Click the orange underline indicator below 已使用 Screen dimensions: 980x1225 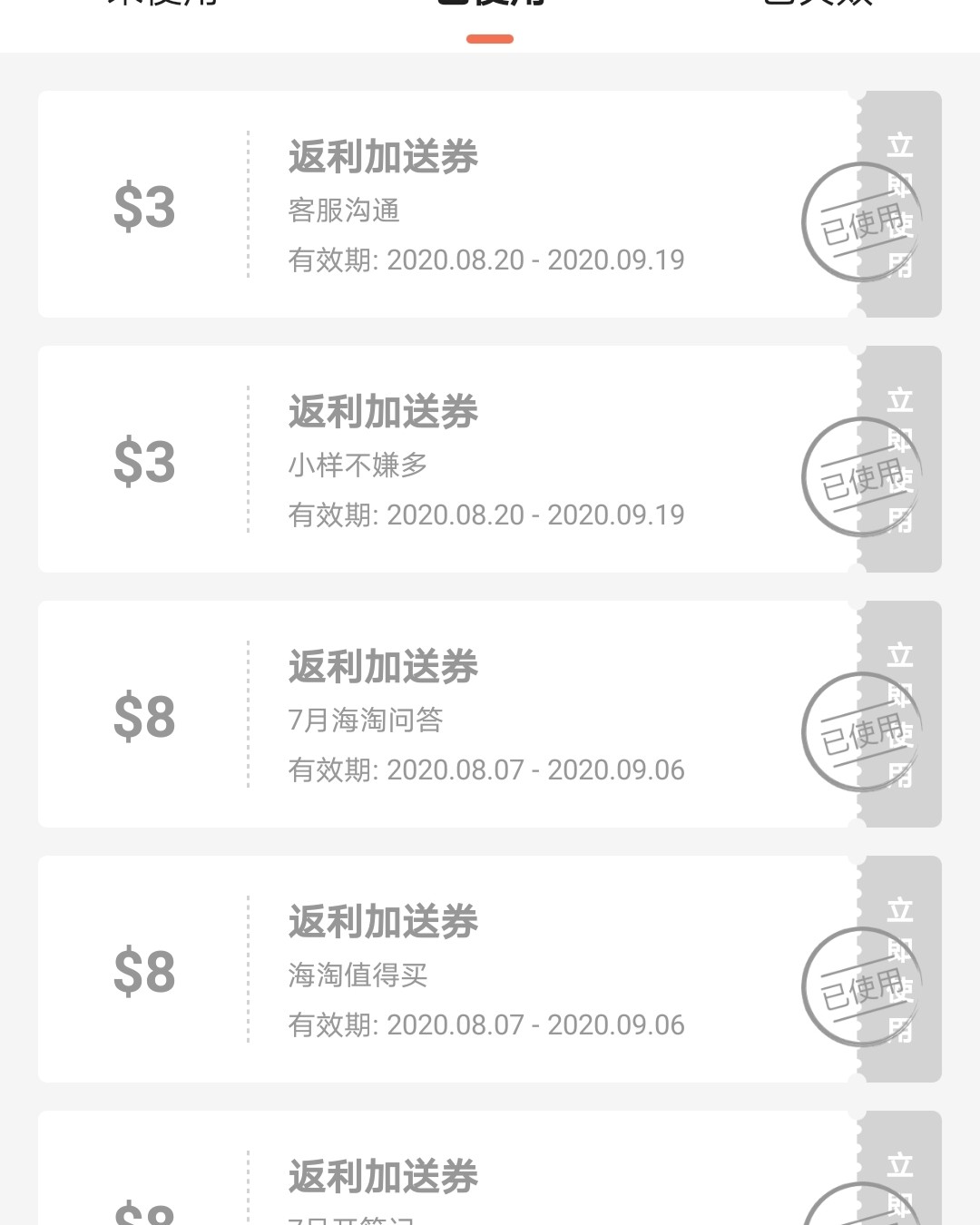tap(490, 40)
